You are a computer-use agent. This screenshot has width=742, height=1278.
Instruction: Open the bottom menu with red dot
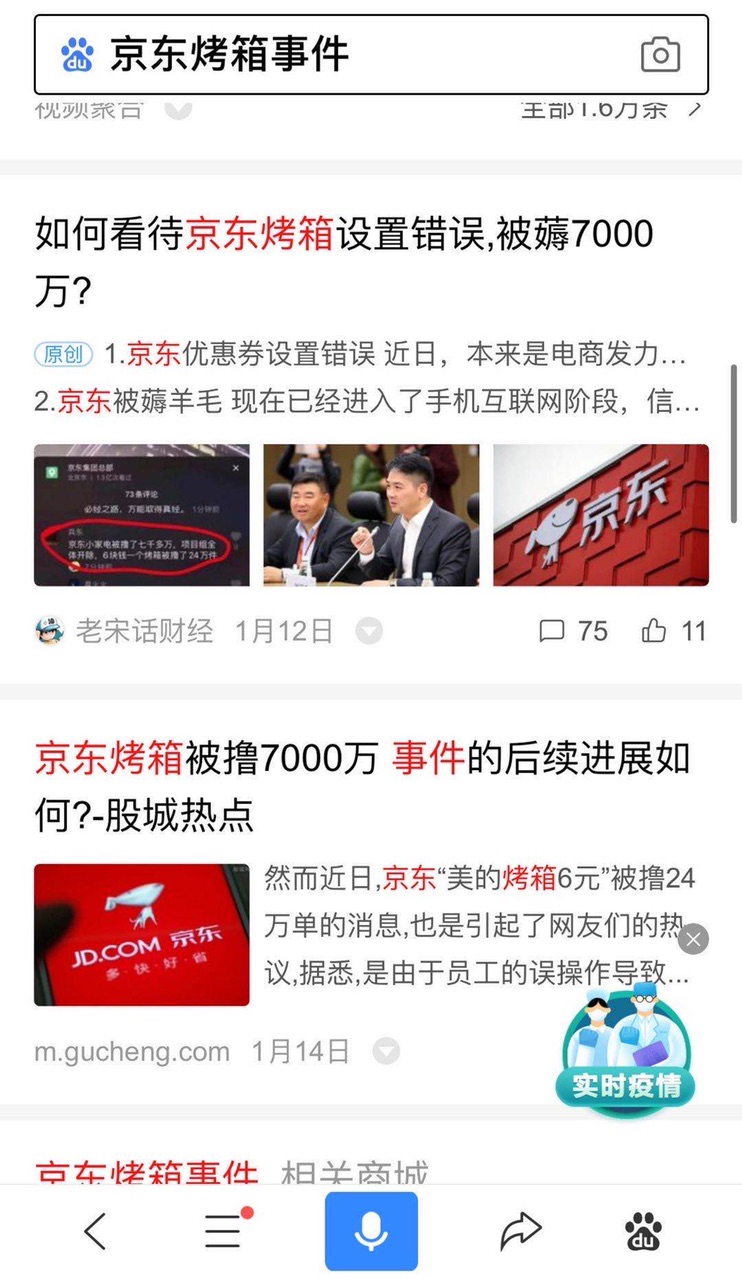click(x=224, y=1231)
